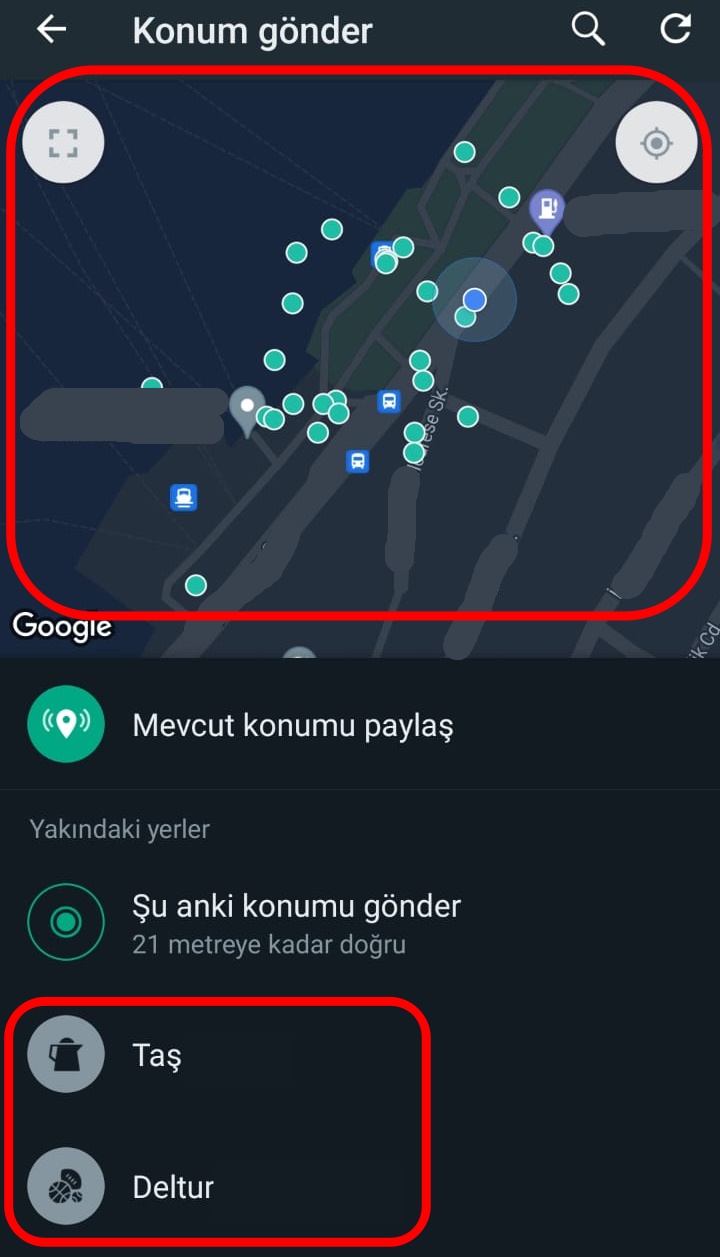
Task: Select the gas station marker on the map
Action: pyautogui.click(x=546, y=210)
